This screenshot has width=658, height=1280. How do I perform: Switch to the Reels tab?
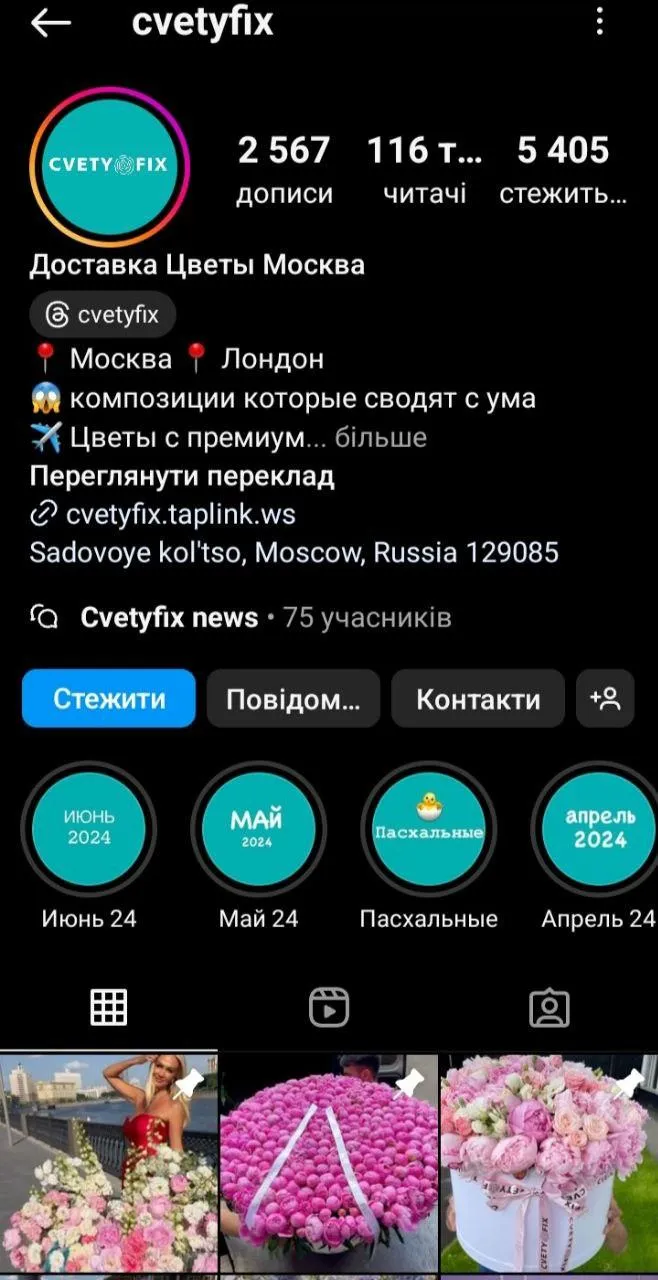(329, 1007)
